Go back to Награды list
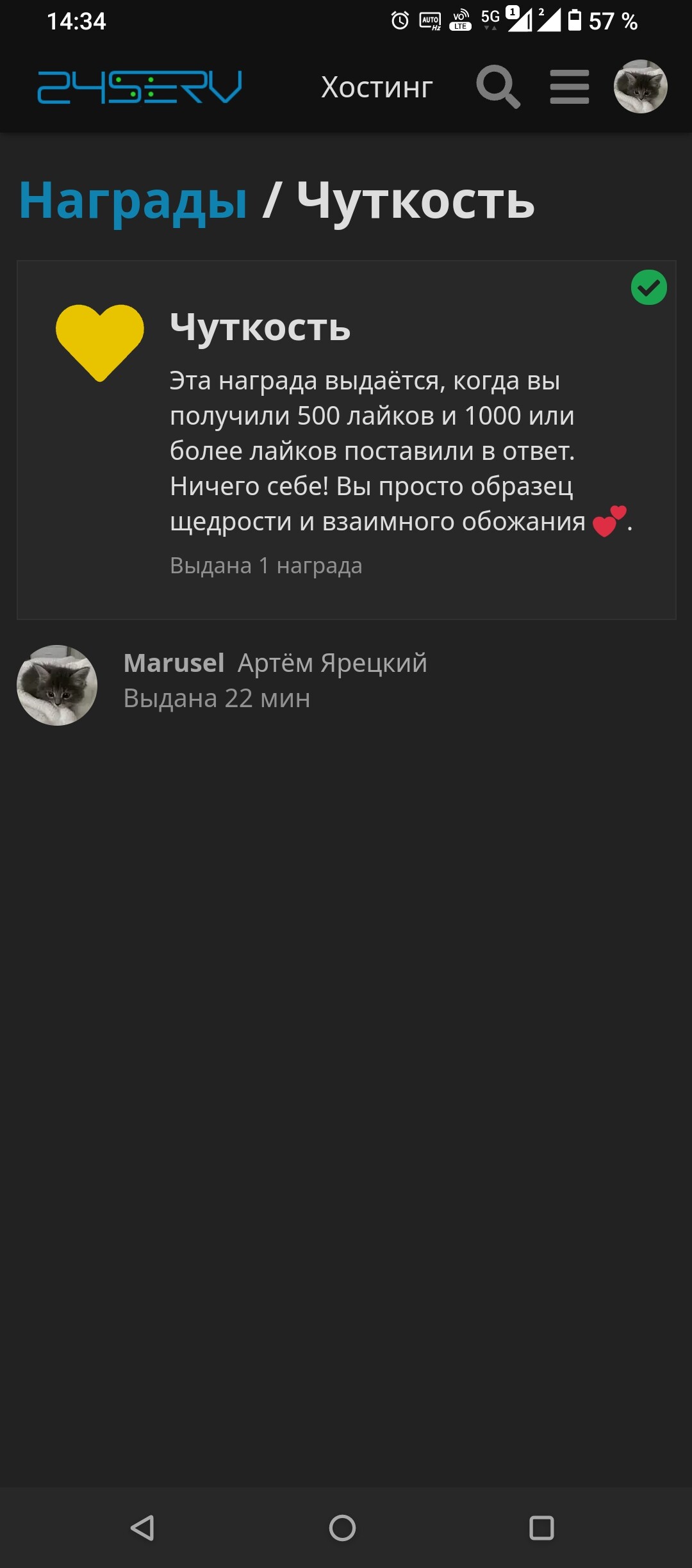This screenshot has height=1568, width=692. pyautogui.click(x=133, y=201)
